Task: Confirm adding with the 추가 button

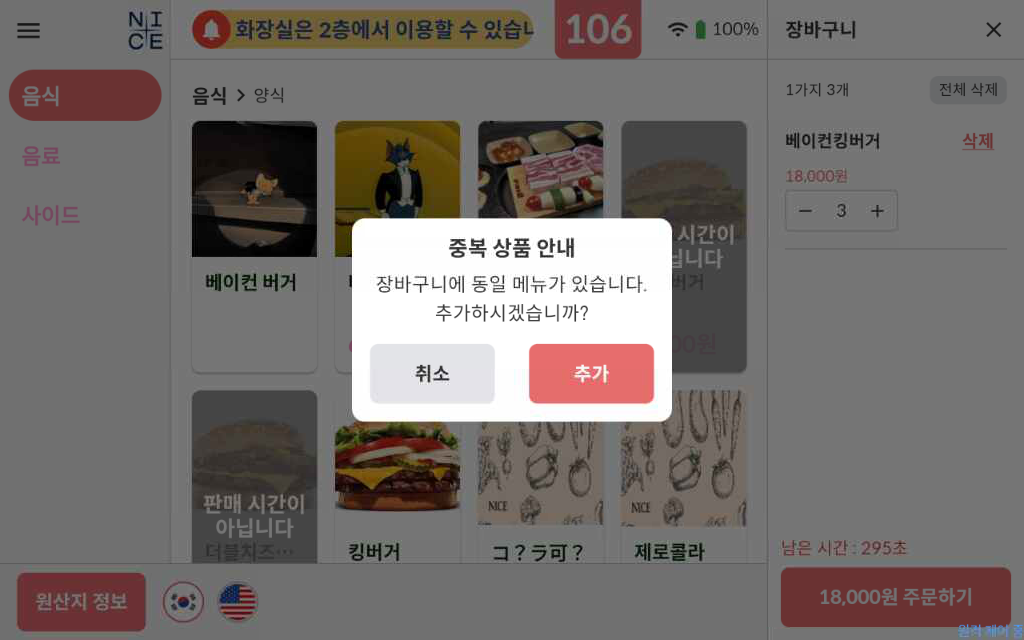Action: pos(591,374)
